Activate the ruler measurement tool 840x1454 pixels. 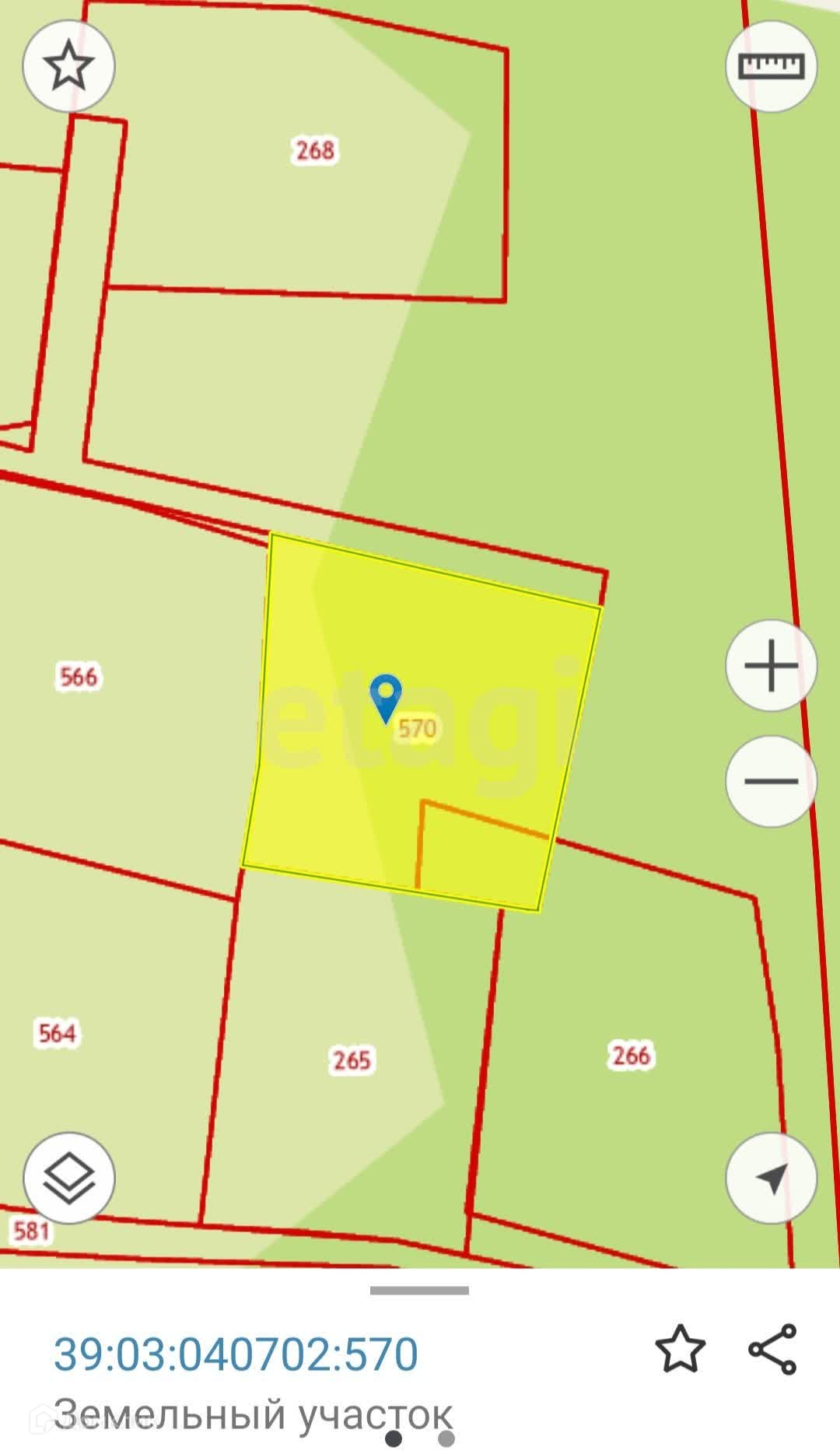click(x=771, y=66)
